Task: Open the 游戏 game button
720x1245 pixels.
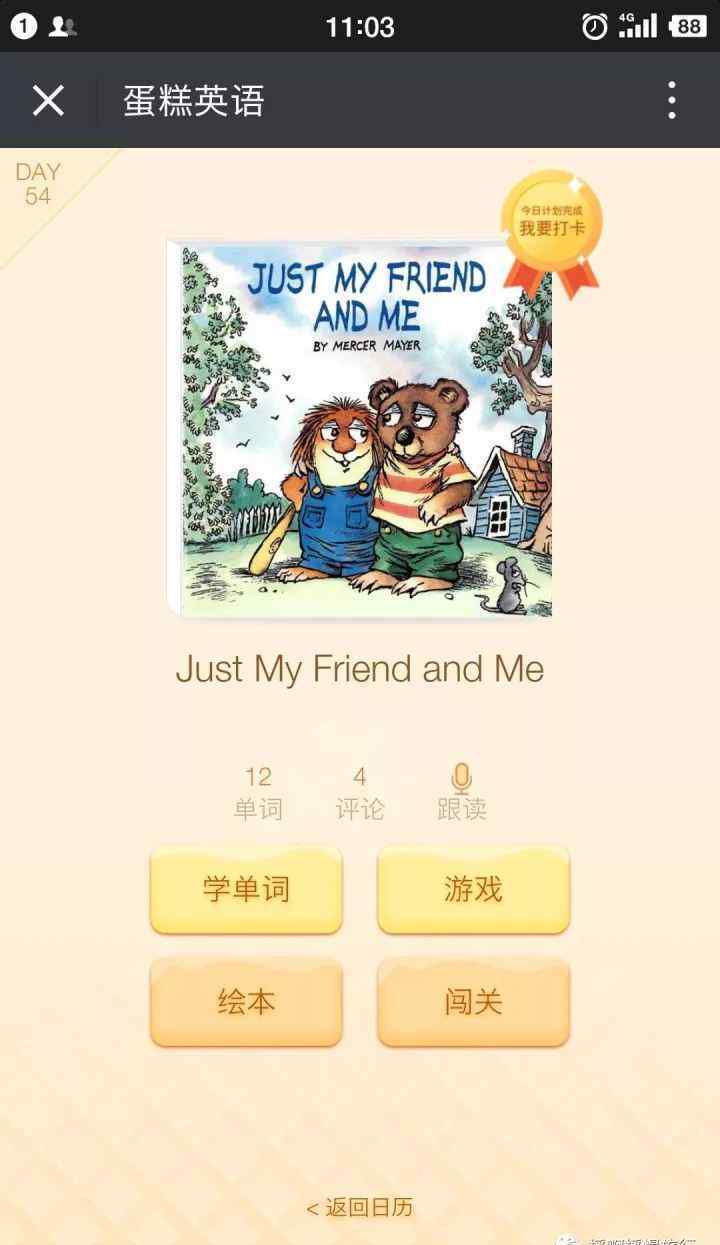Action: [x=473, y=890]
